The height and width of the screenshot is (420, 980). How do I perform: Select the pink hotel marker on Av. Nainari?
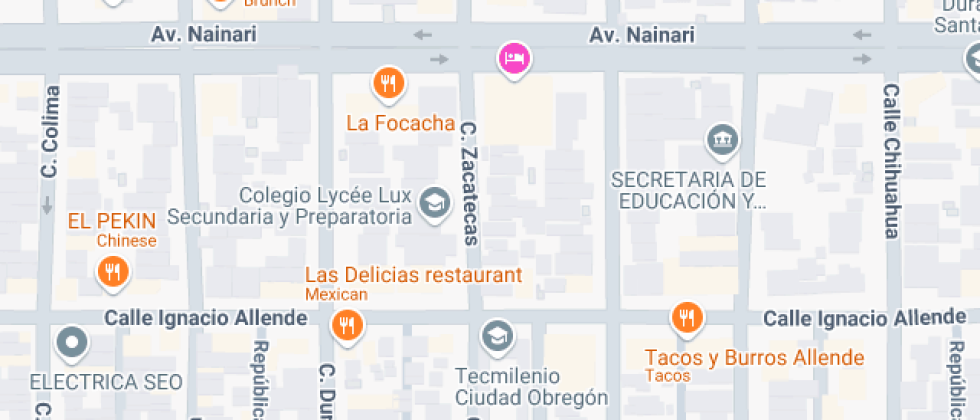514,58
